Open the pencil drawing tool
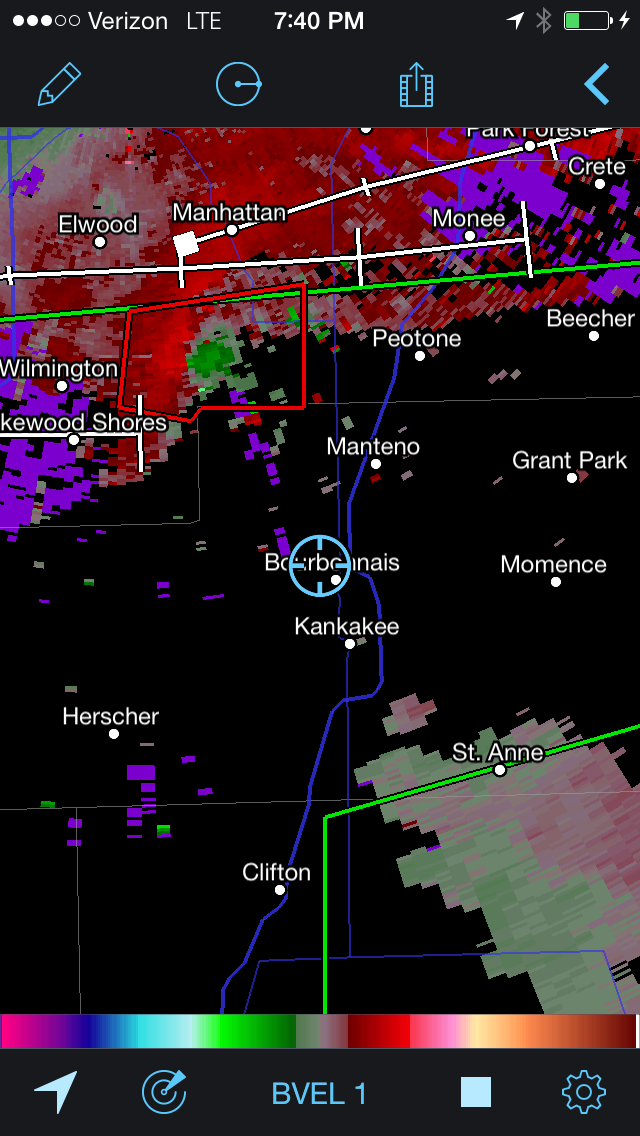The height and width of the screenshot is (1136, 640). (59, 85)
